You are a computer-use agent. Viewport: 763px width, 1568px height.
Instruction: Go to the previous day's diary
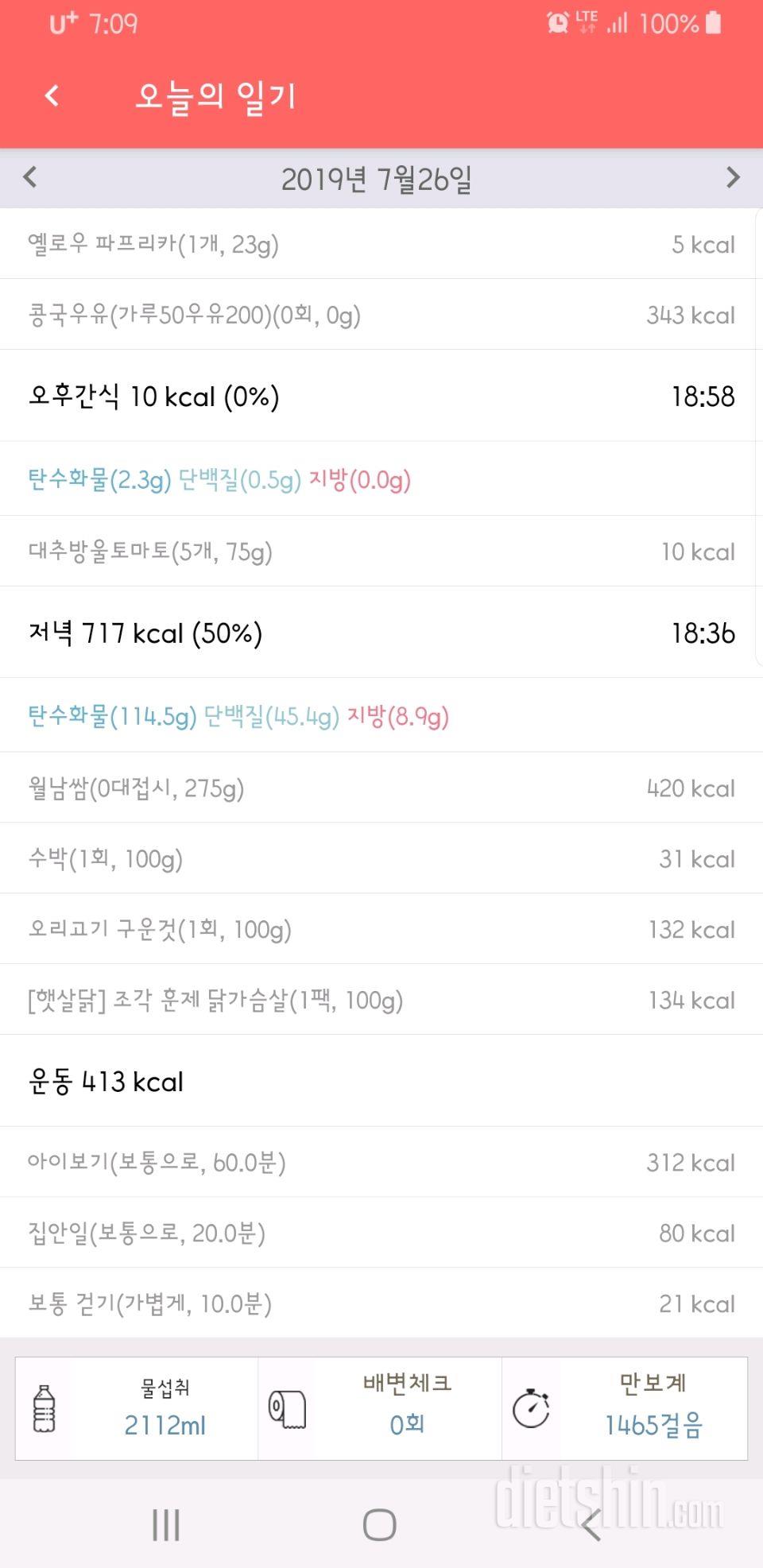tap(30, 177)
